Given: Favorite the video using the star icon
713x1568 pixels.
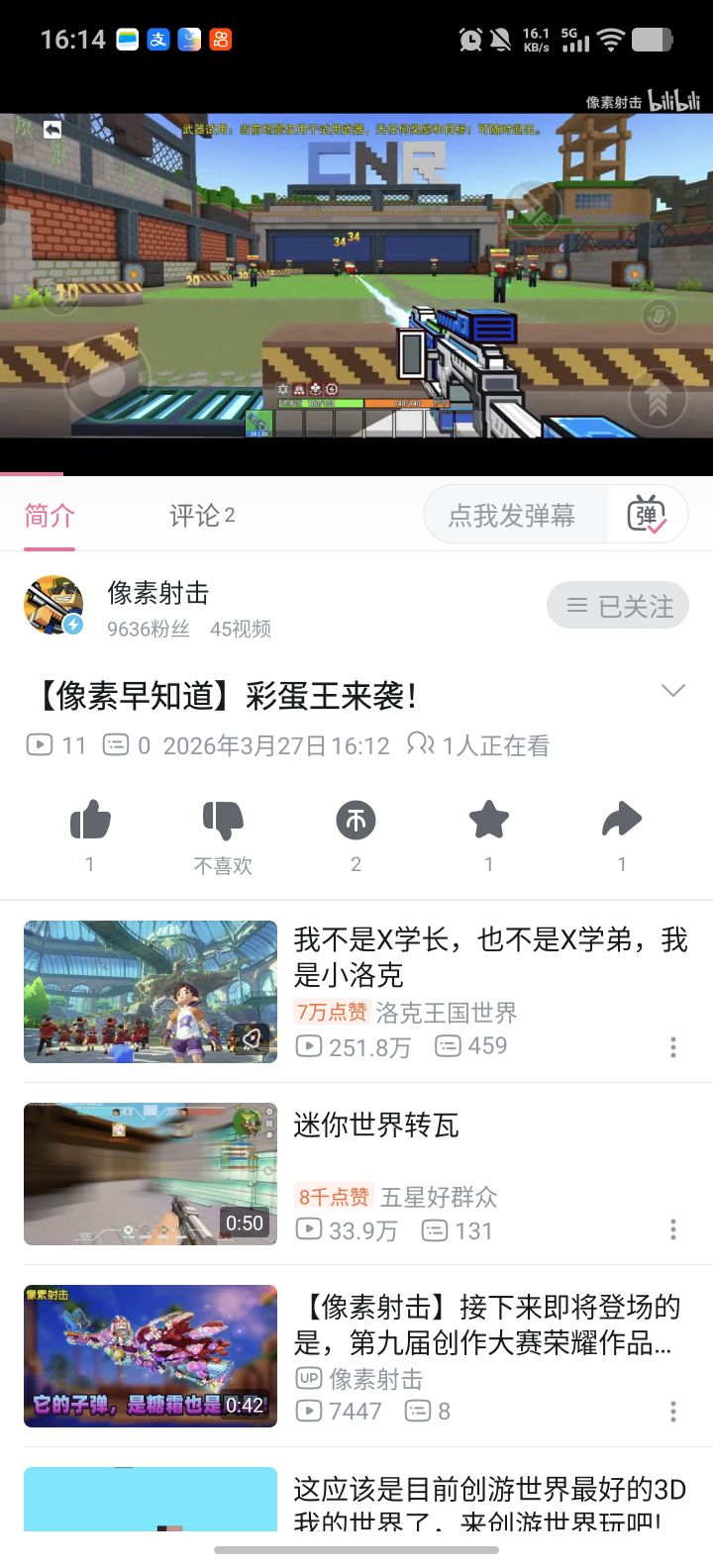Looking at the screenshot, I should 488,822.
